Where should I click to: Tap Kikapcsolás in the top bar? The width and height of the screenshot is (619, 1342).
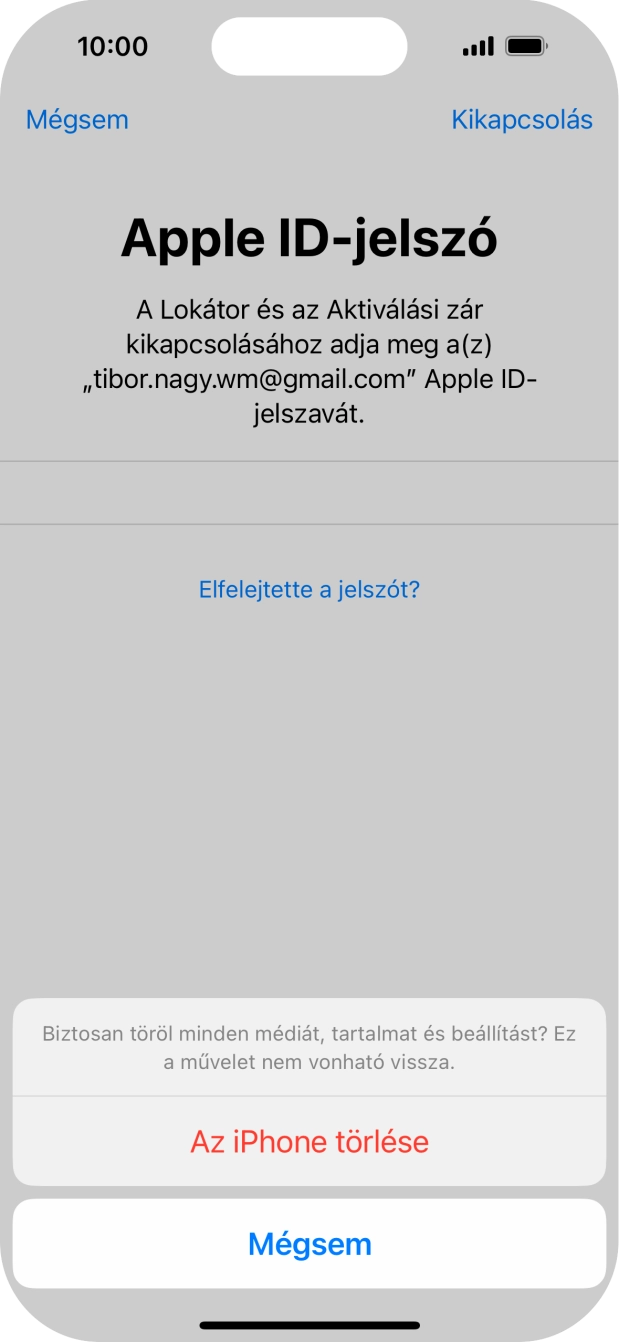[521, 120]
